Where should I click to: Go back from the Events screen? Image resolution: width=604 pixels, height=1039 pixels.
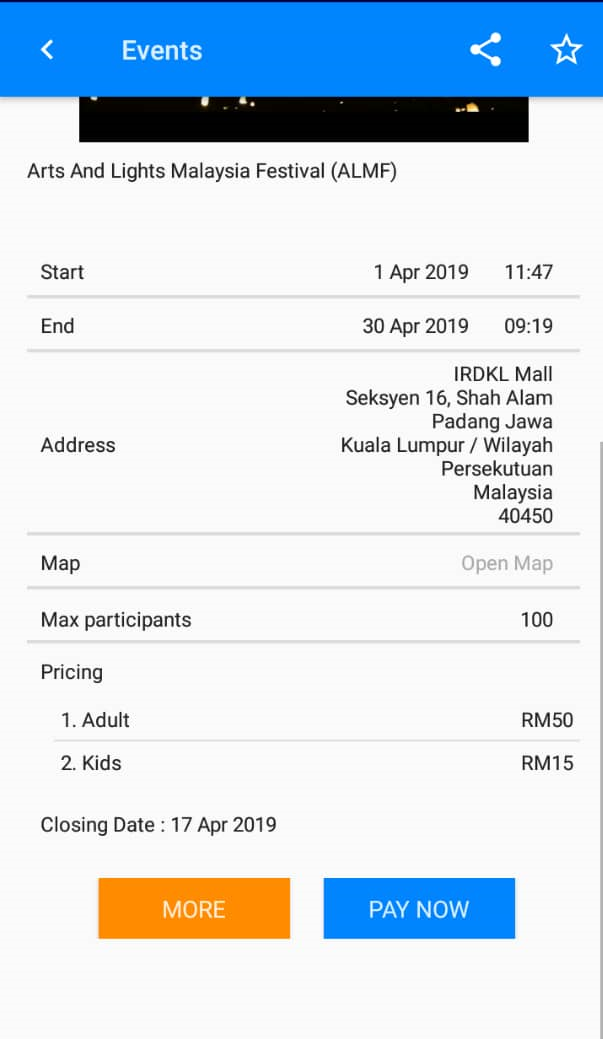coord(47,50)
